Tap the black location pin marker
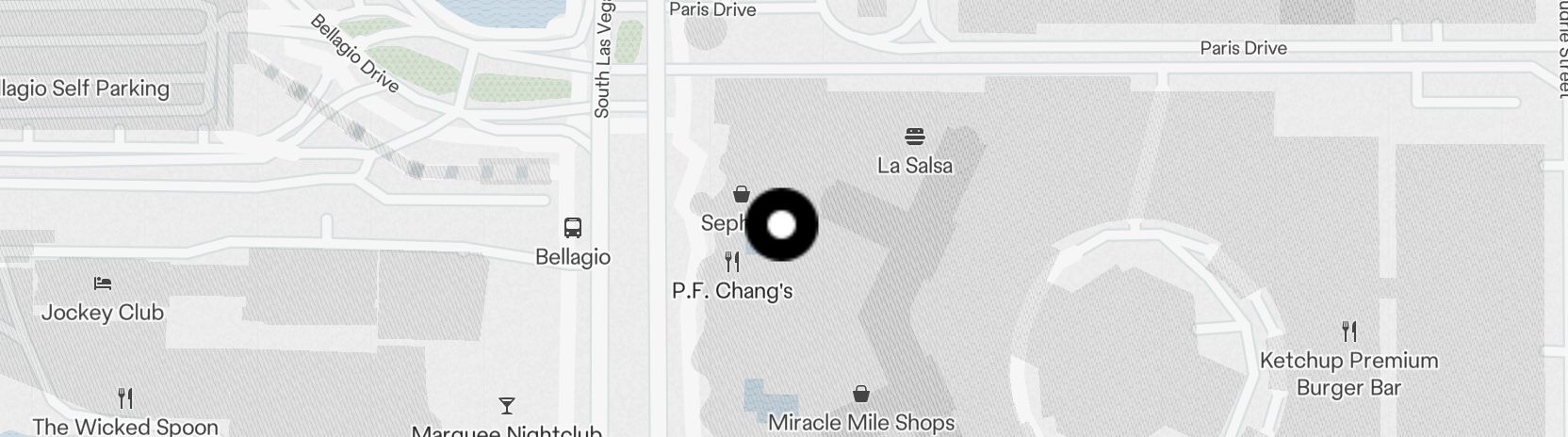Viewport: 1568px width, 437px height. 781,225
